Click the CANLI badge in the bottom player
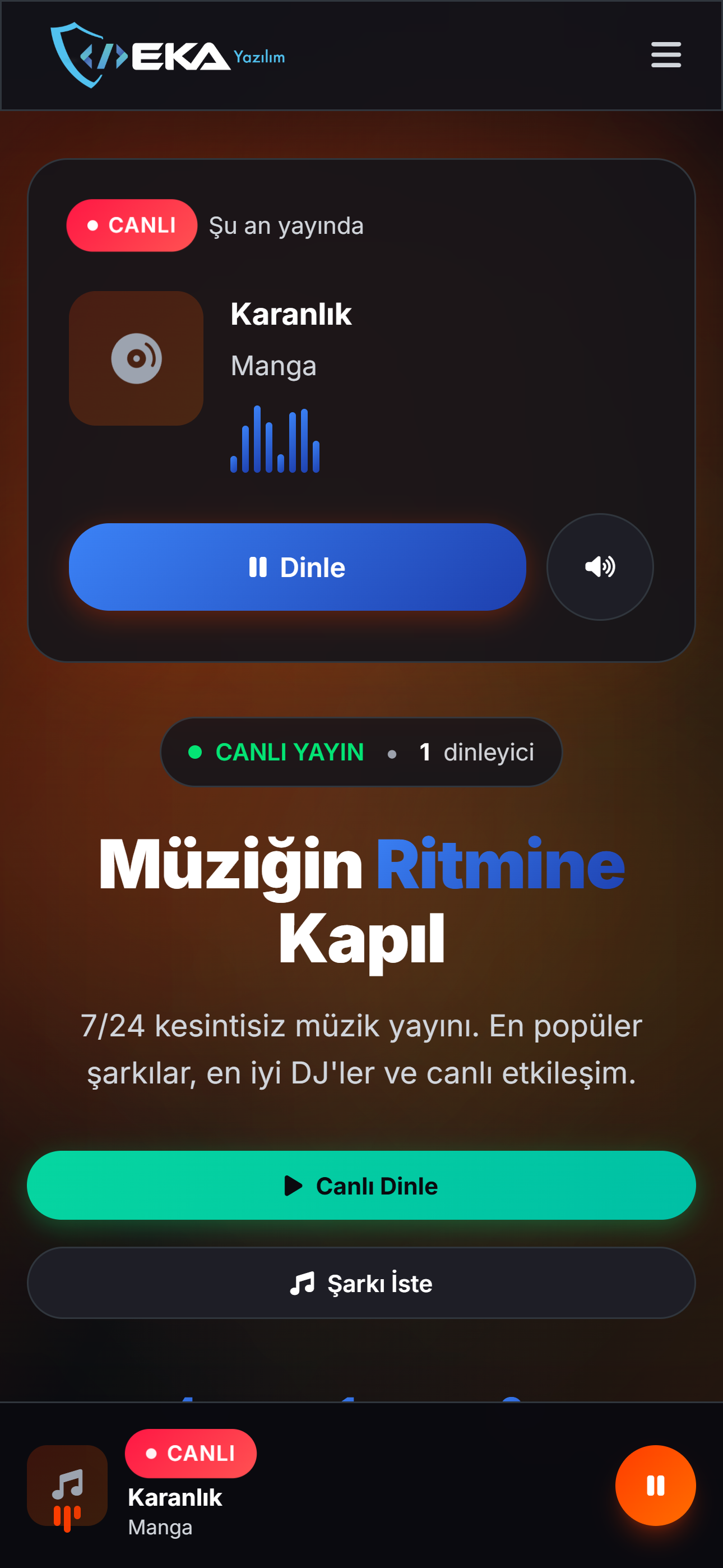Viewport: 723px width, 1568px height. tap(191, 1454)
